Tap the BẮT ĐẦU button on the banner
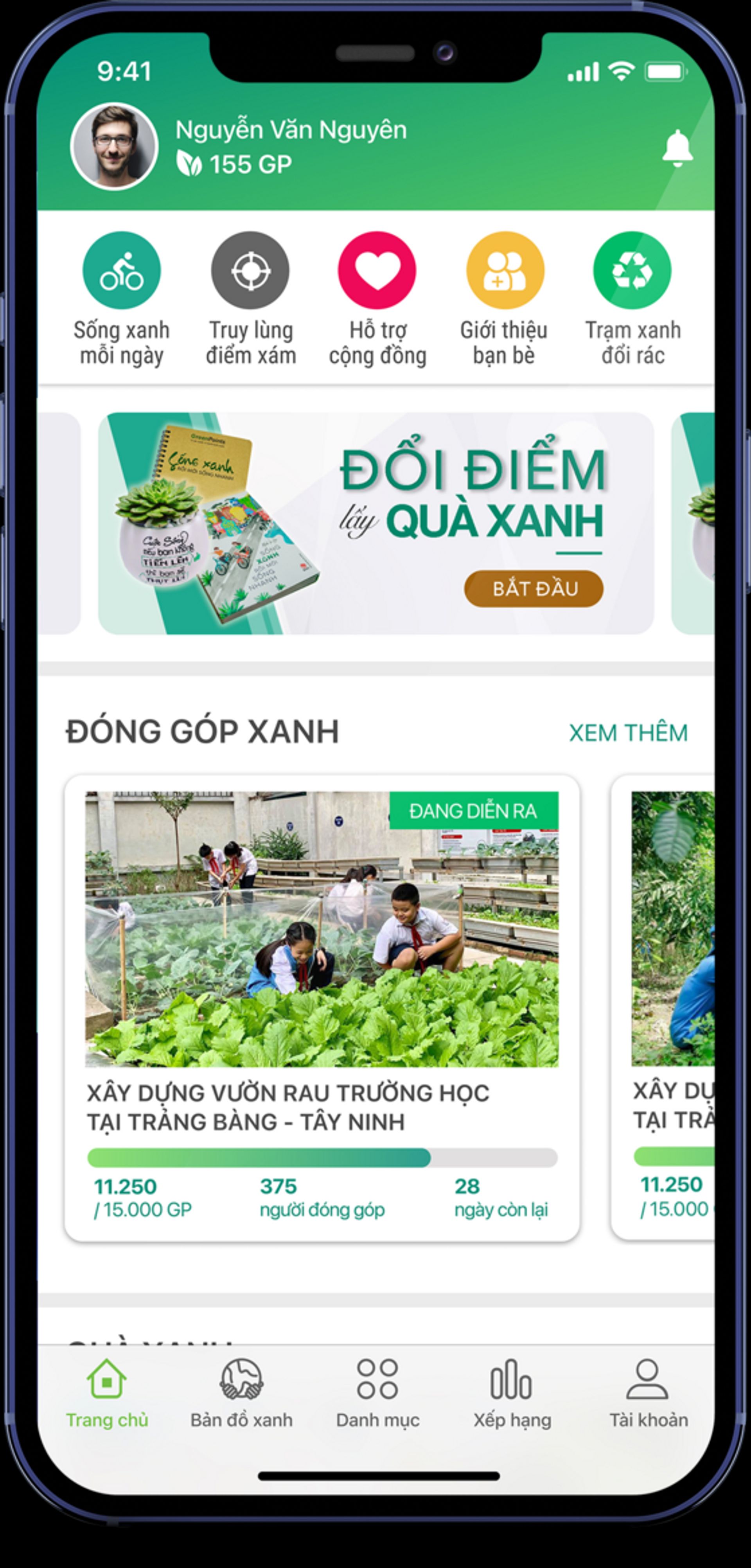 (534, 589)
